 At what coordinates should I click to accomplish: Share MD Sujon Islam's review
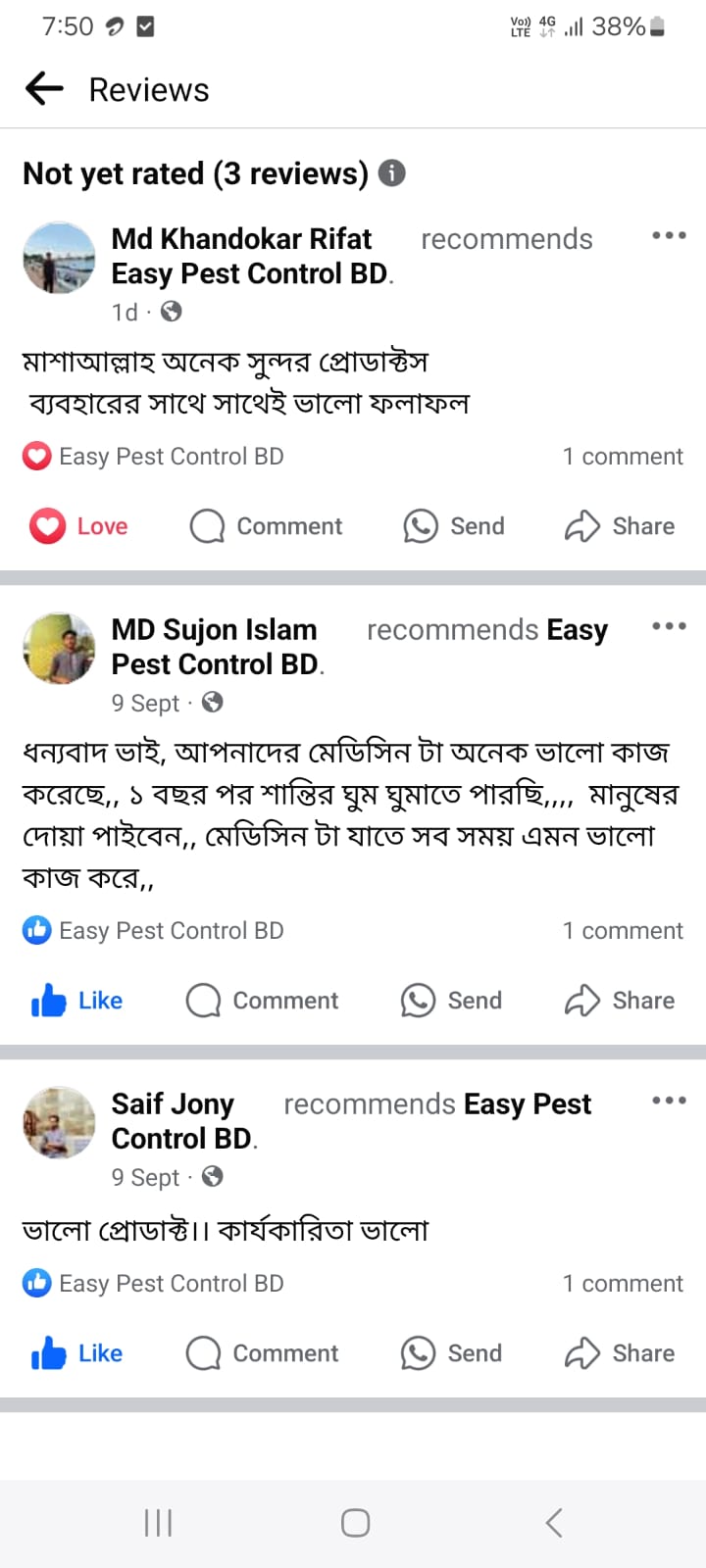click(620, 1001)
